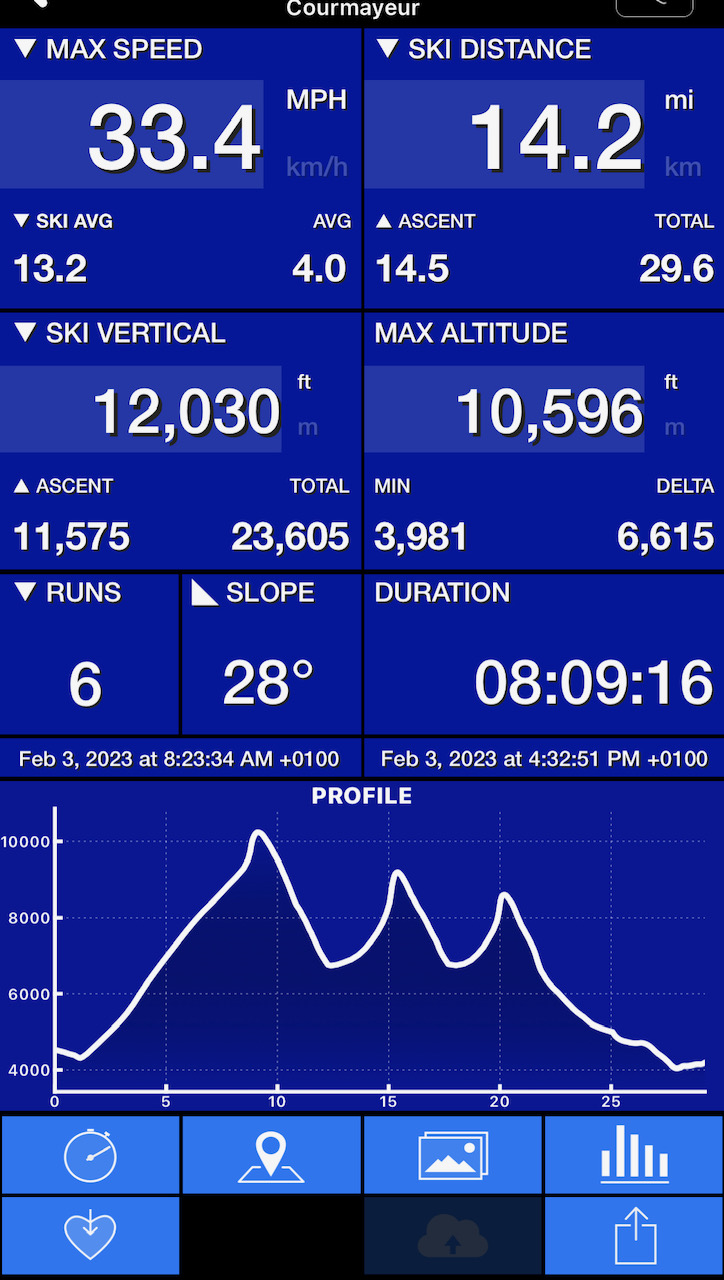Share this ski track
This screenshot has height=1280, width=724.
(x=634, y=1236)
